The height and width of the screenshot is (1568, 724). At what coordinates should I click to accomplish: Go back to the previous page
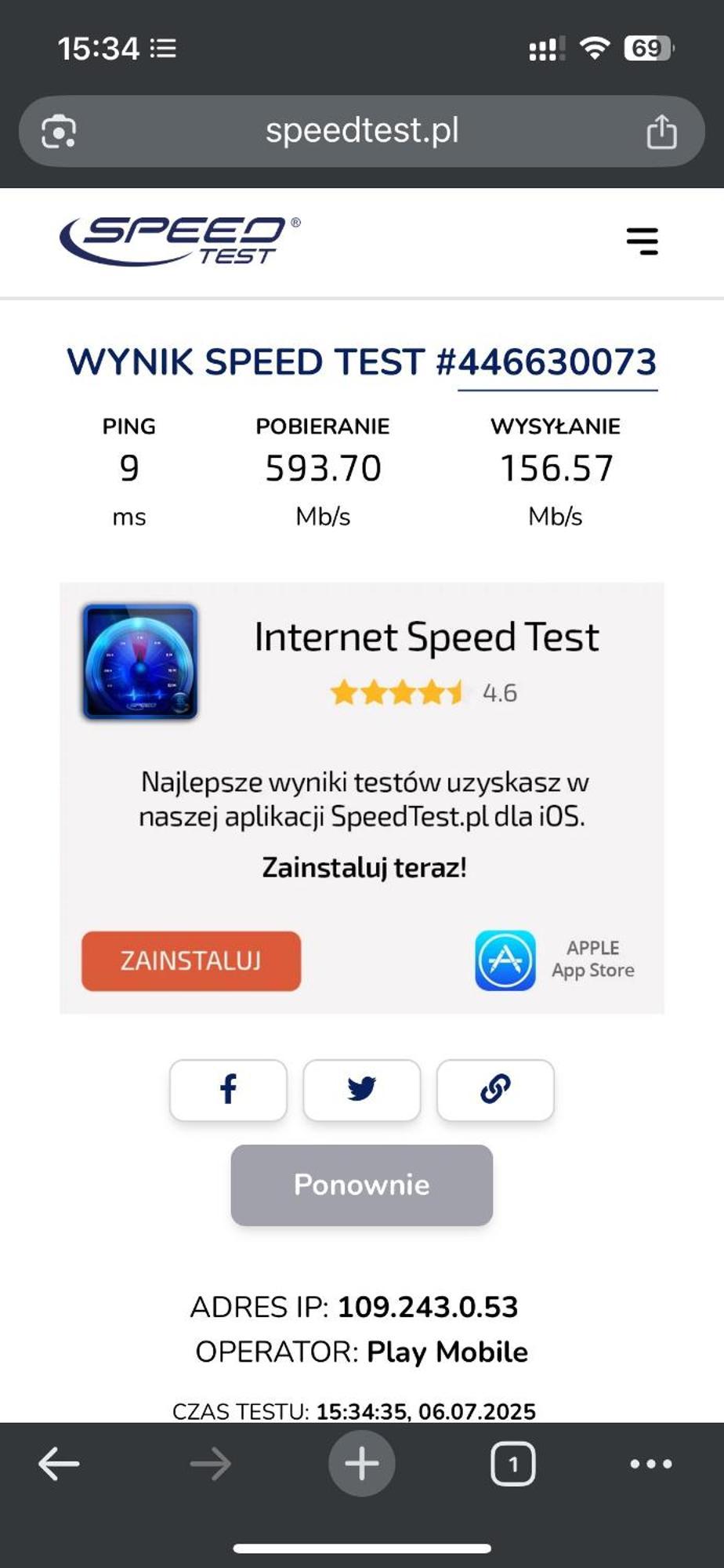point(59,1464)
